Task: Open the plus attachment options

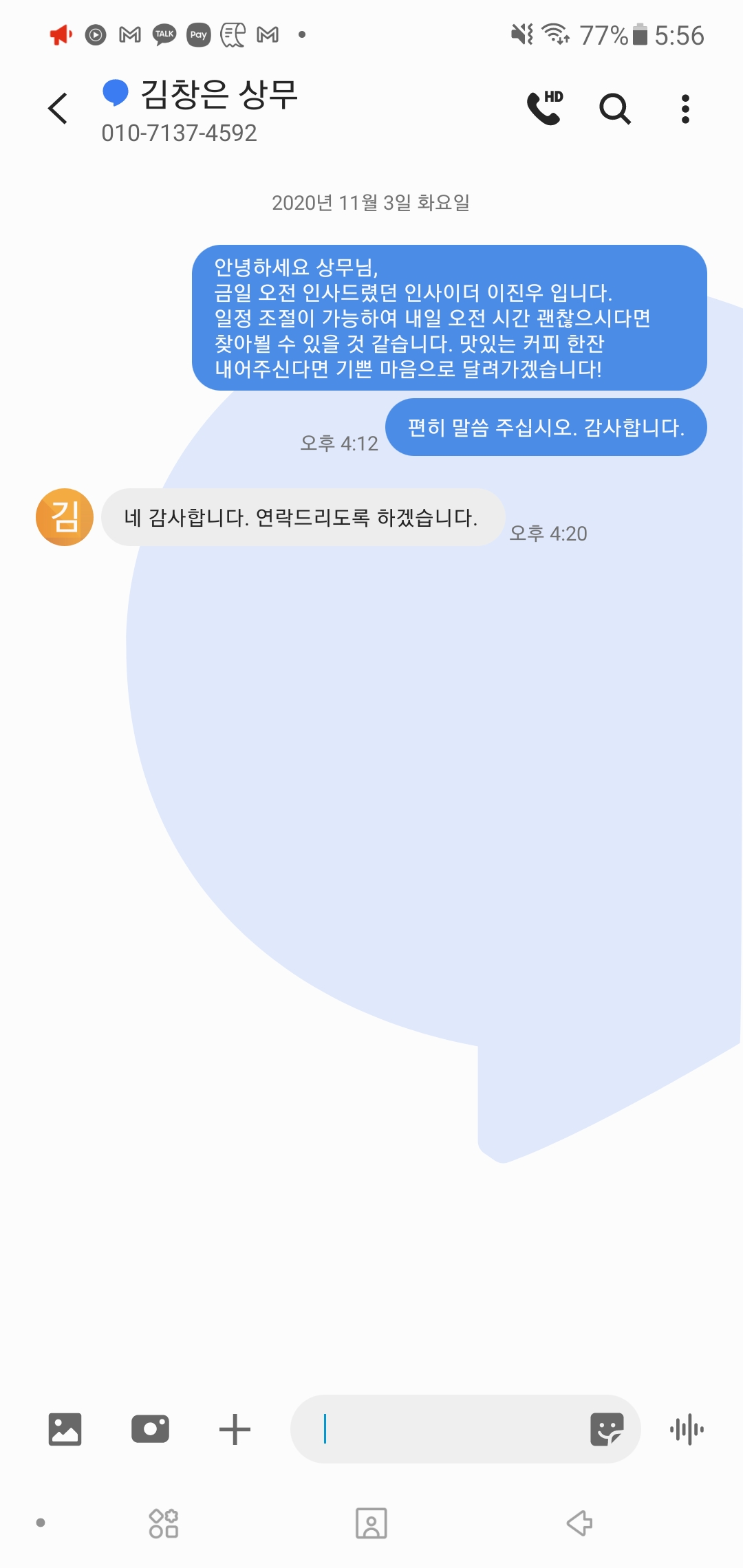Action: click(x=235, y=1429)
